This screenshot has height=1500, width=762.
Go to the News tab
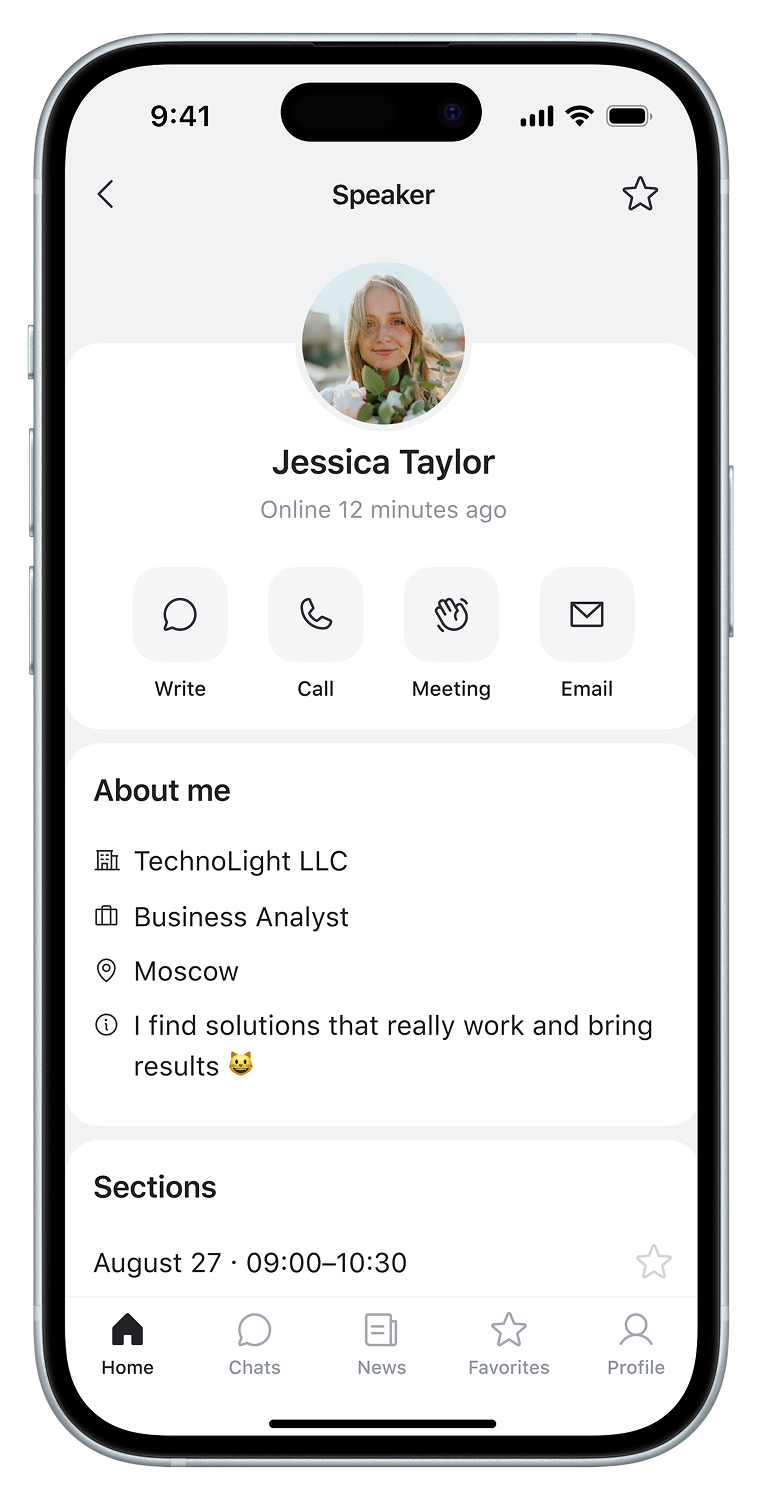pyautogui.click(x=382, y=1345)
